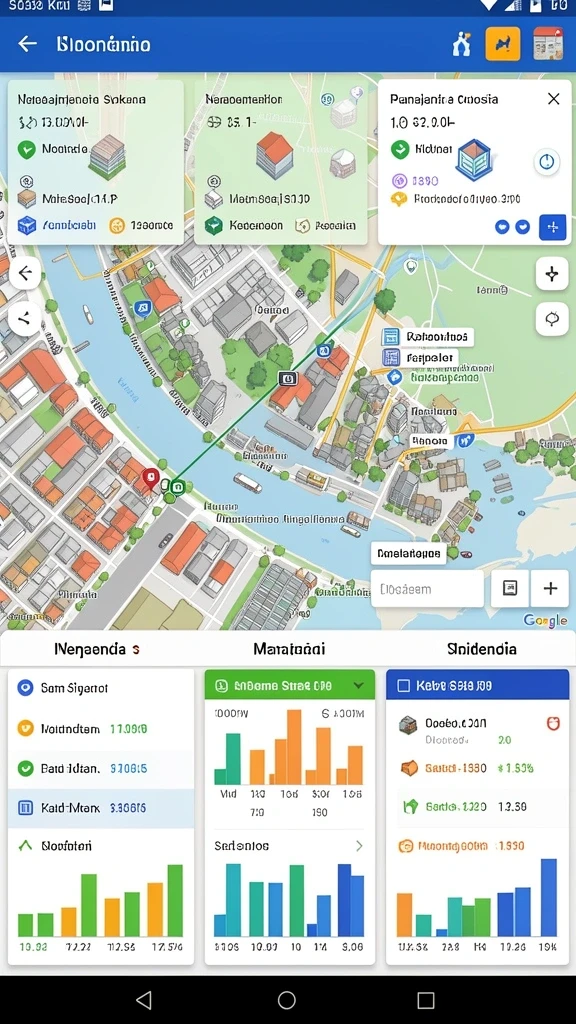Switch to the middle tab below the map
The width and height of the screenshot is (576, 1024).
point(289,649)
